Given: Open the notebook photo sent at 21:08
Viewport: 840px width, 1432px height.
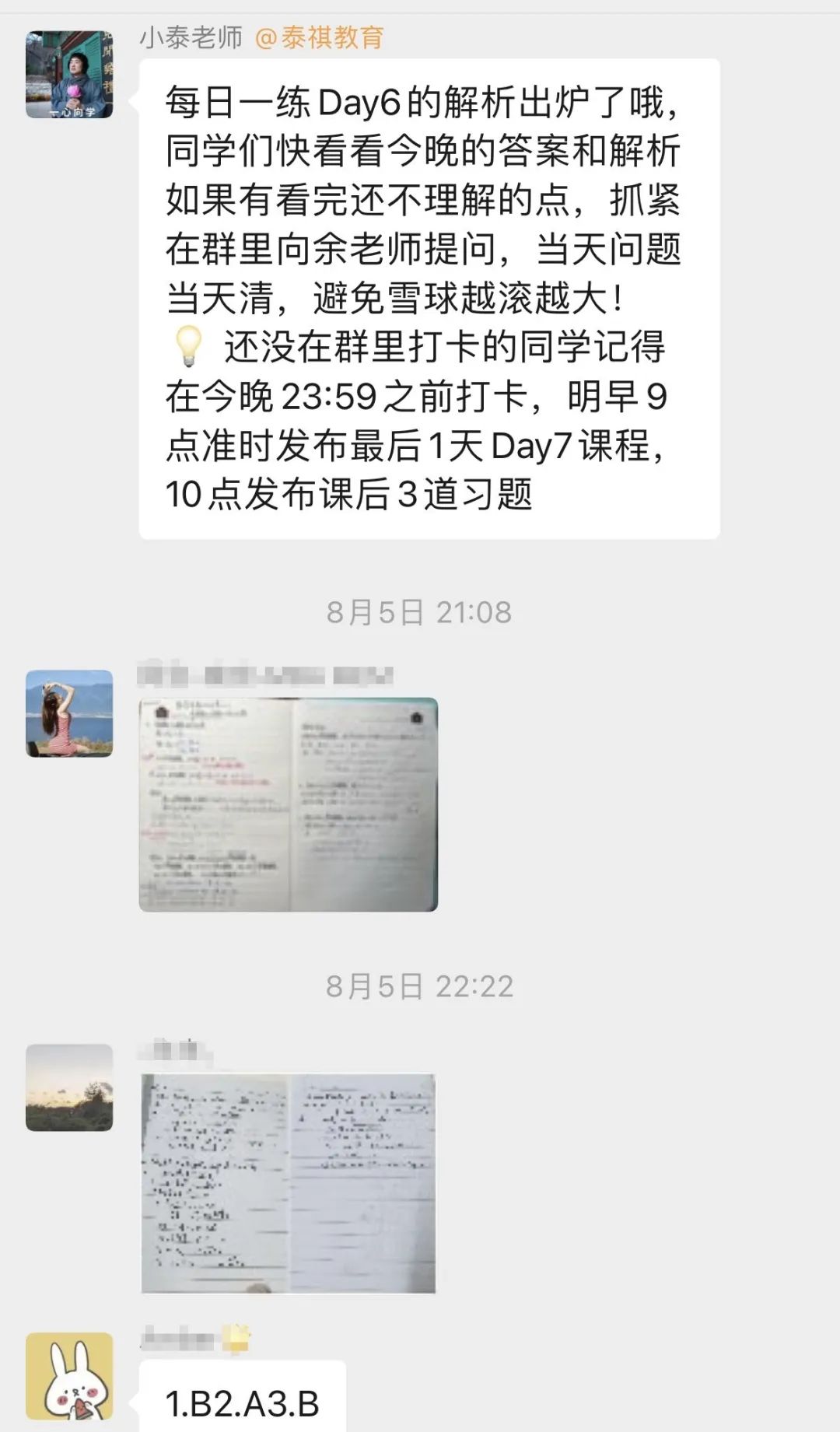Looking at the screenshot, I should click(x=288, y=804).
